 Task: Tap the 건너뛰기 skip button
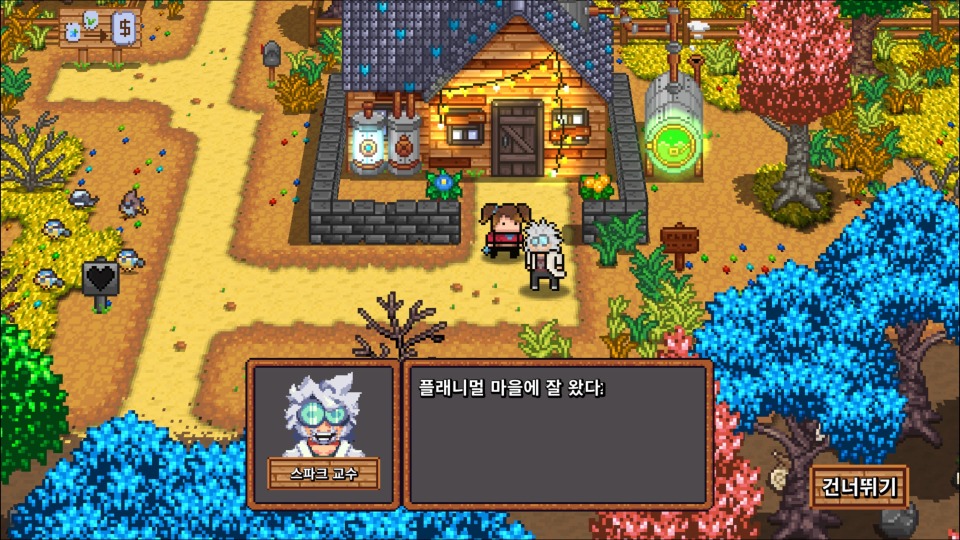click(x=859, y=489)
